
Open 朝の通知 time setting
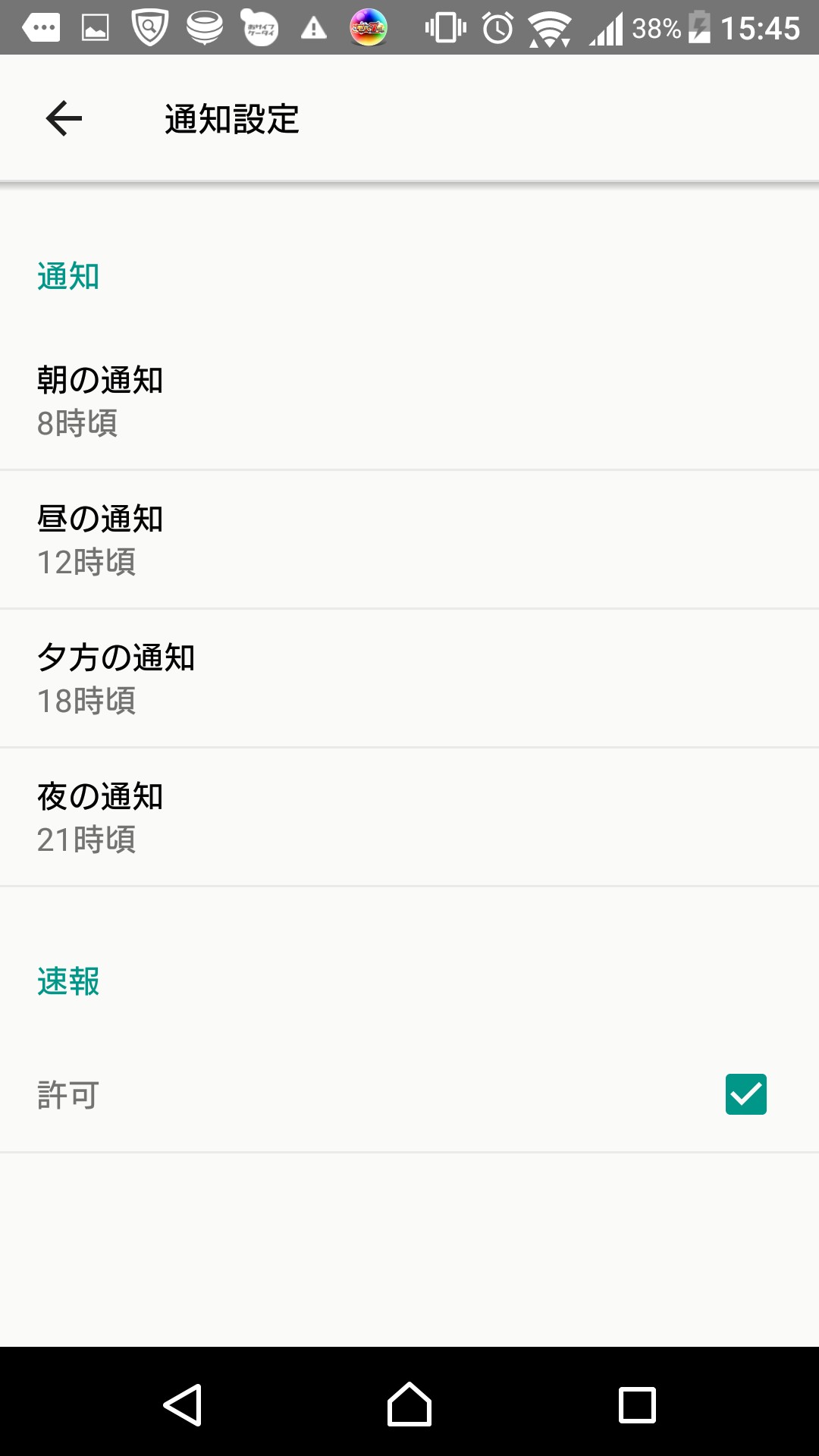(x=409, y=400)
